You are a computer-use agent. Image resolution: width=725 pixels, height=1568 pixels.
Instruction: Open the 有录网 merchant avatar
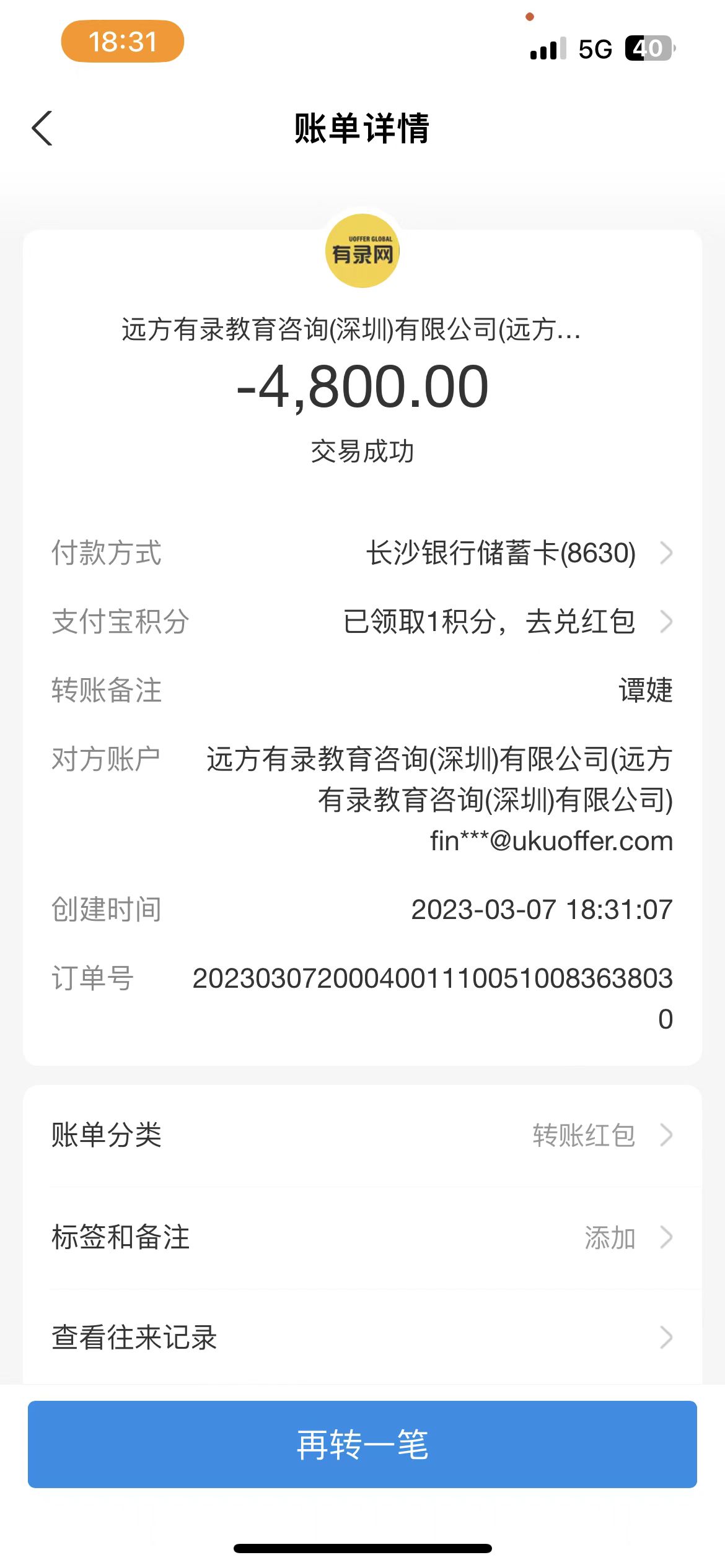coord(362,251)
